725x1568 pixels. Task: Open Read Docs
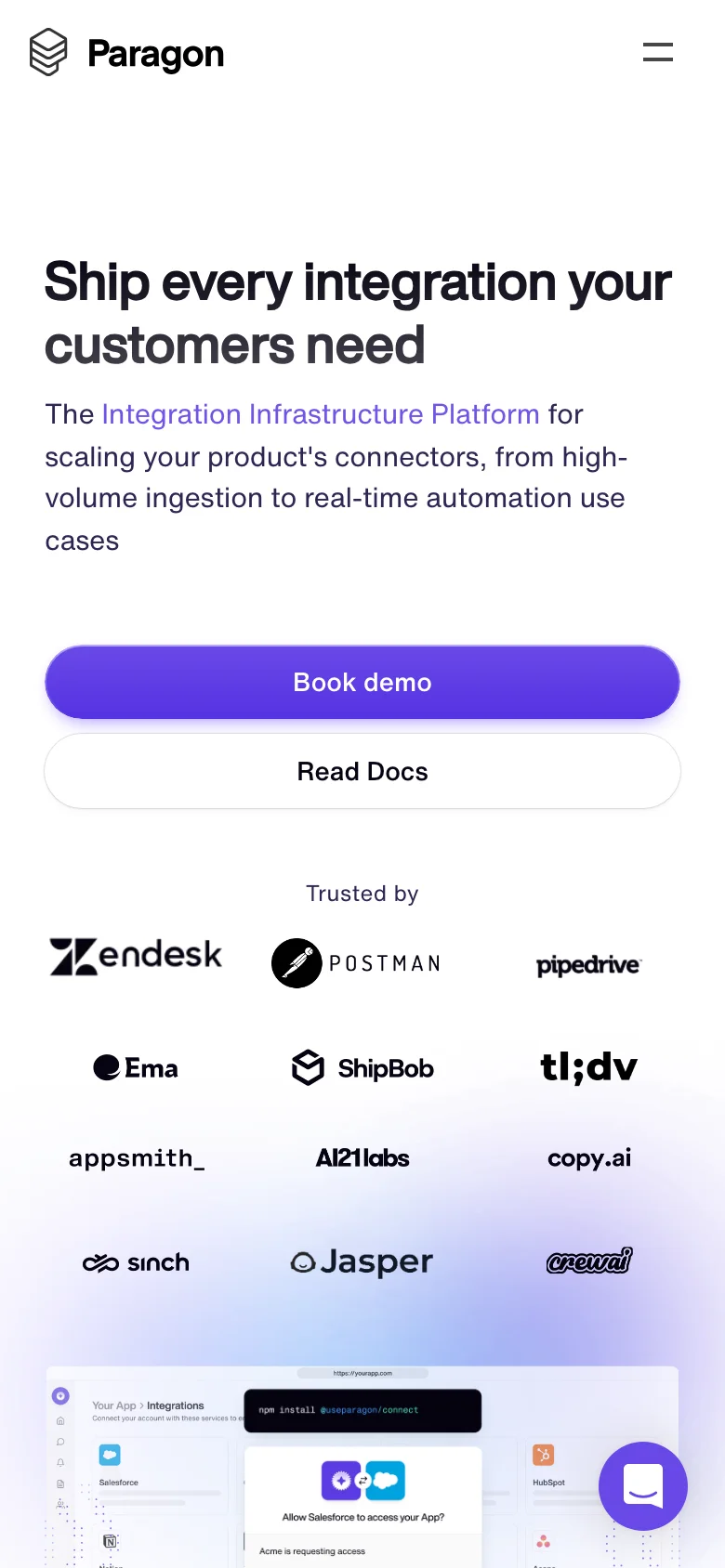pyautogui.click(x=362, y=771)
